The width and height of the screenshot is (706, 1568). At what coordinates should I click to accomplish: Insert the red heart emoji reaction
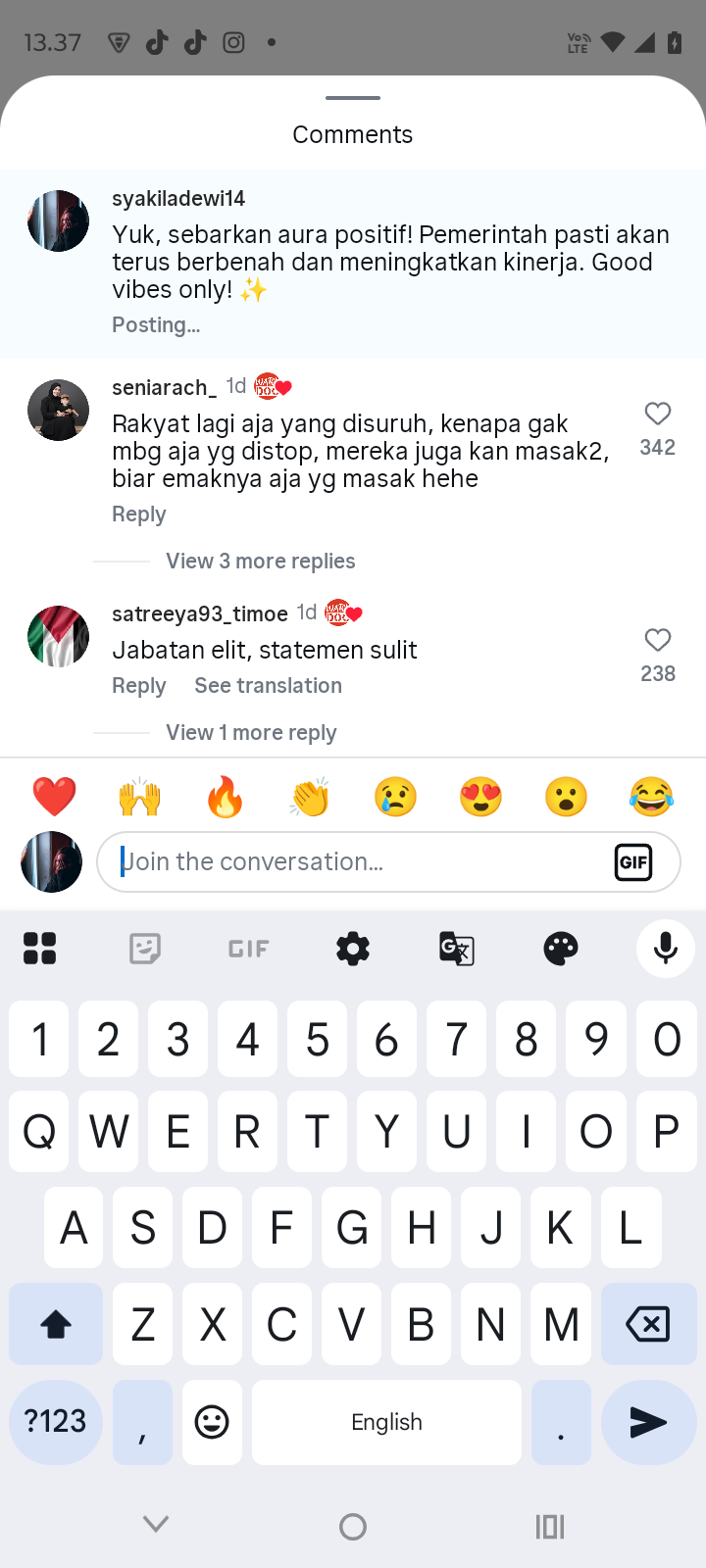pos(54,797)
